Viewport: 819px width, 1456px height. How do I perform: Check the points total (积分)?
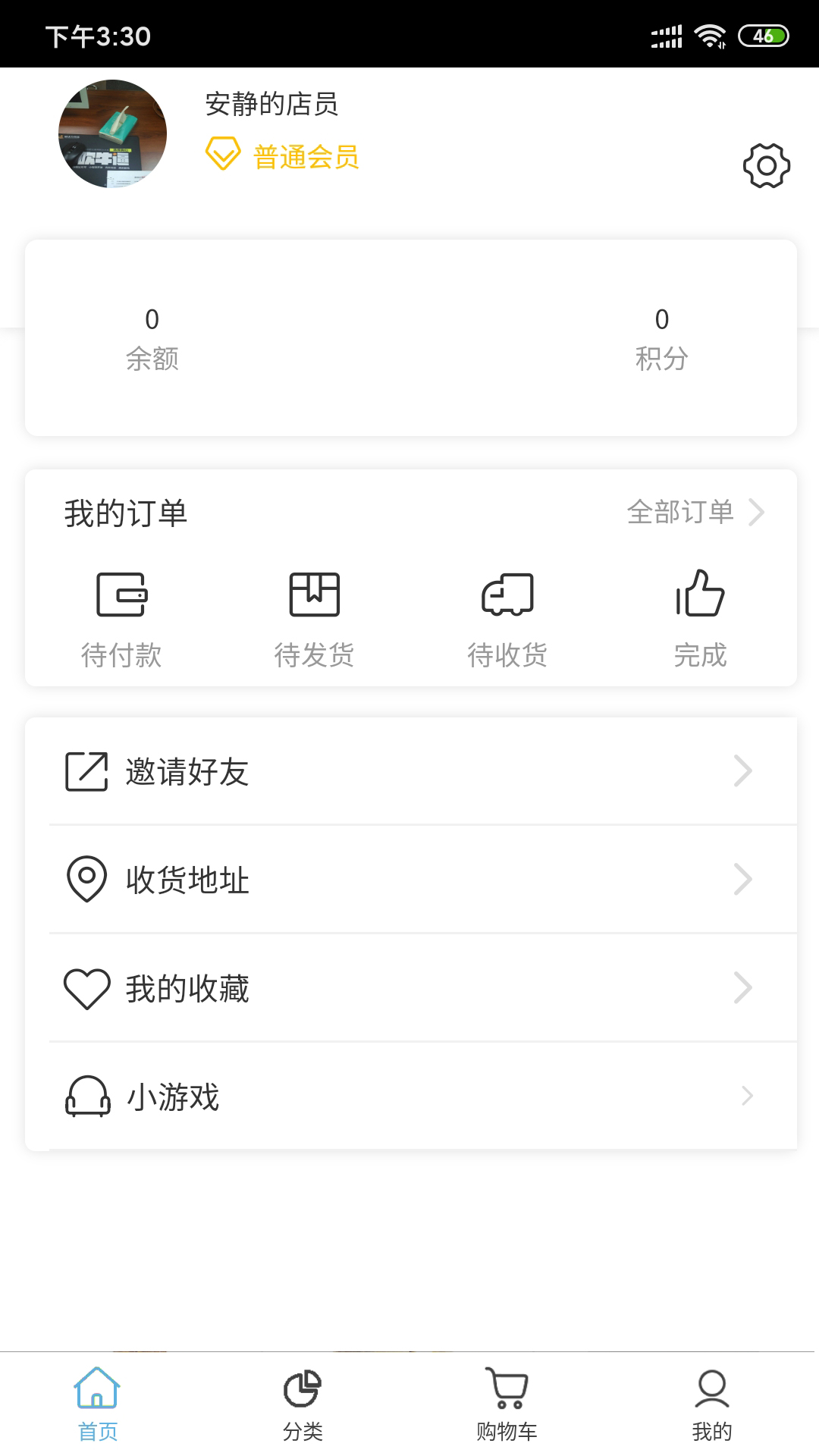pyautogui.click(x=662, y=338)
